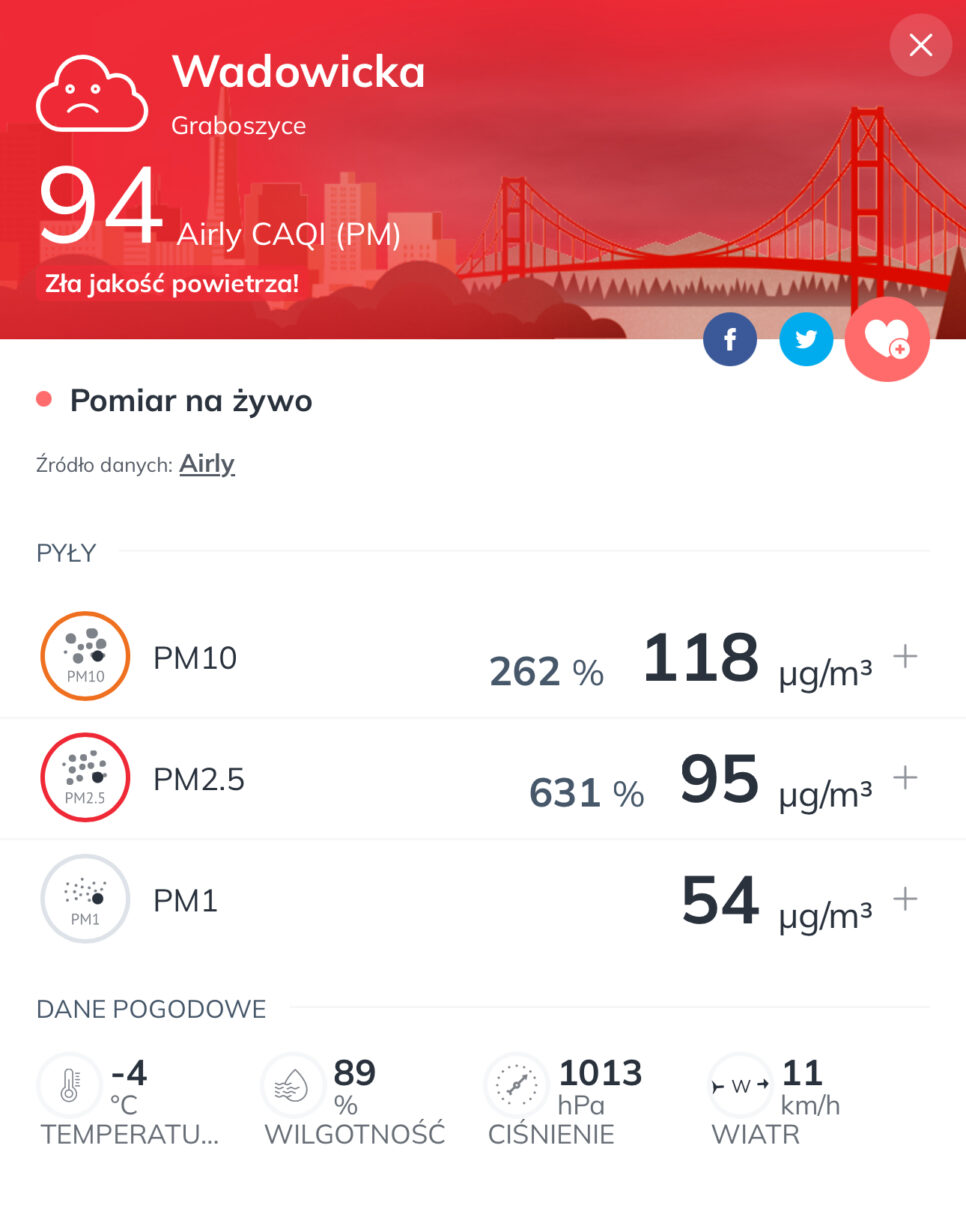Expand the PM1 details
The width and height of the screenshot is (966, 1214).
[x=905, y=899]
